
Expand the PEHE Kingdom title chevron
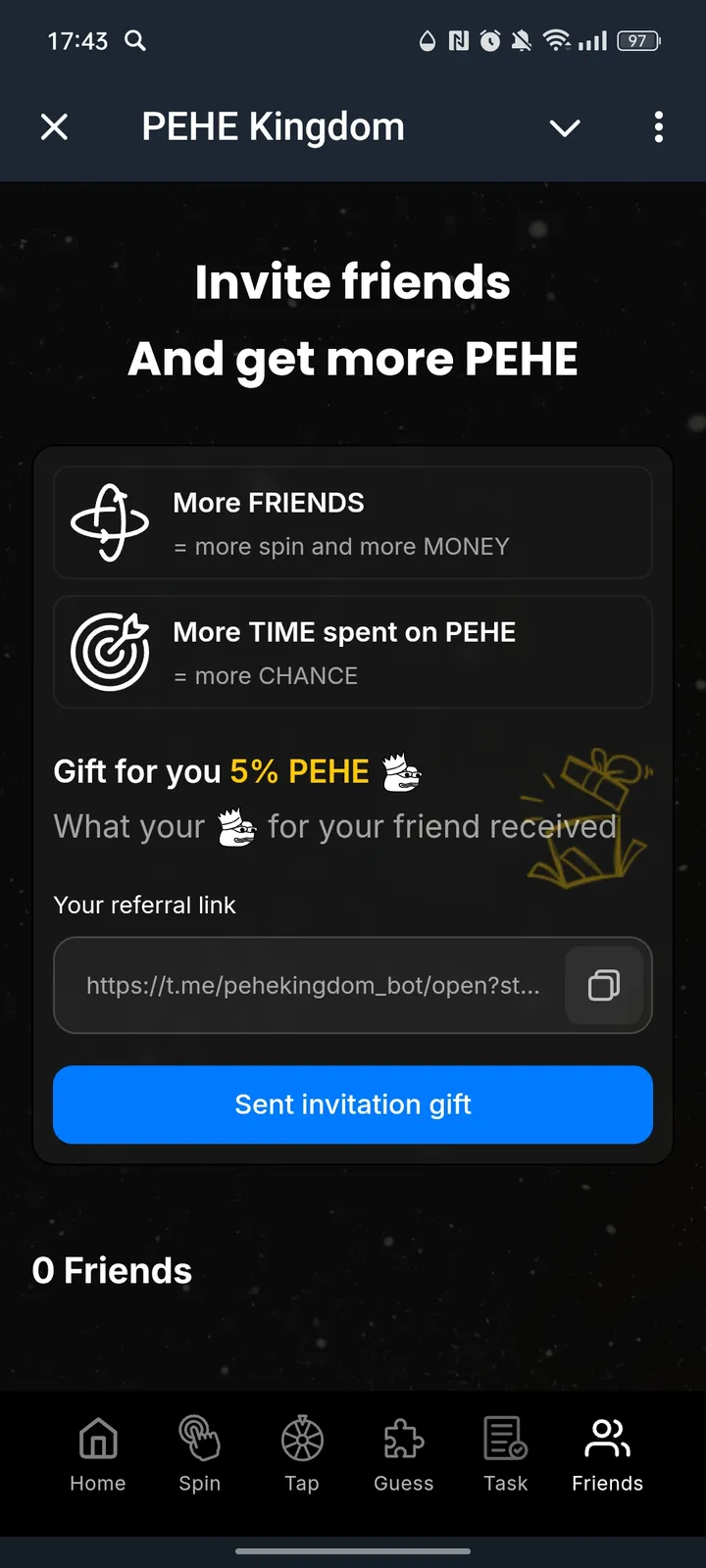pyautogui.click(x=565, y=127)
